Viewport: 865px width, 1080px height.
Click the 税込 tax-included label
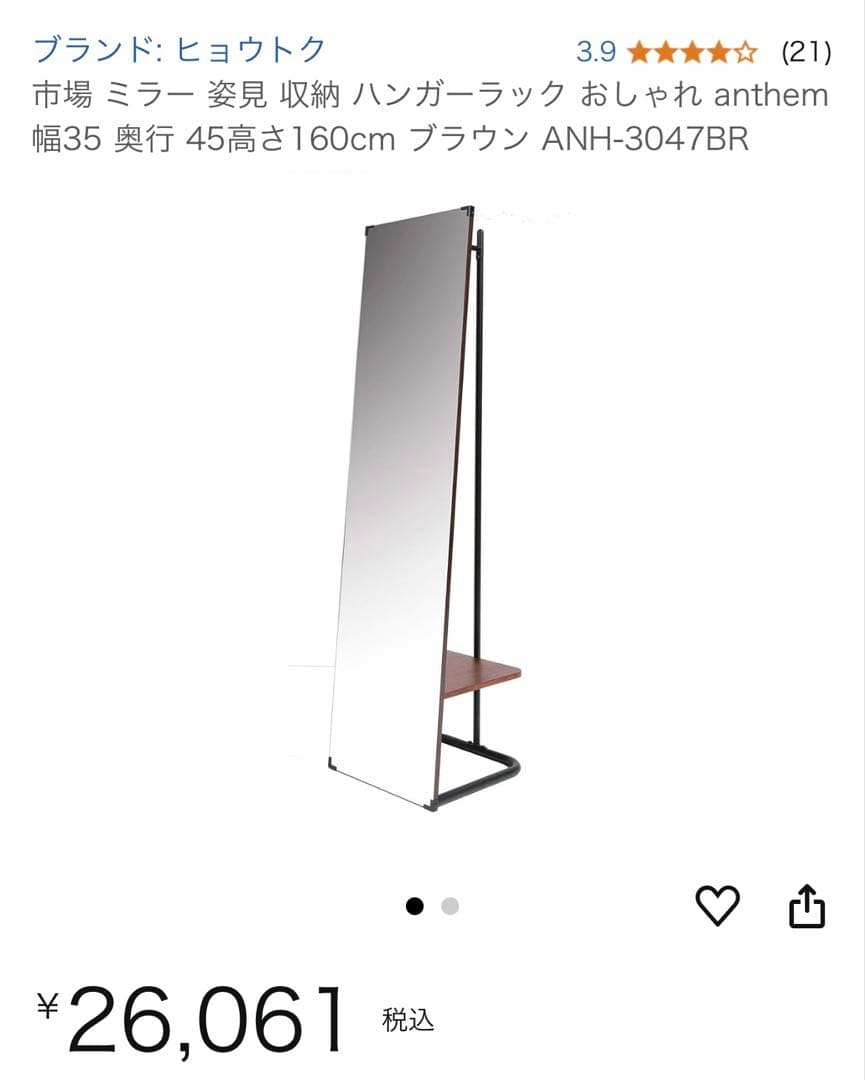coord(407,1022)
